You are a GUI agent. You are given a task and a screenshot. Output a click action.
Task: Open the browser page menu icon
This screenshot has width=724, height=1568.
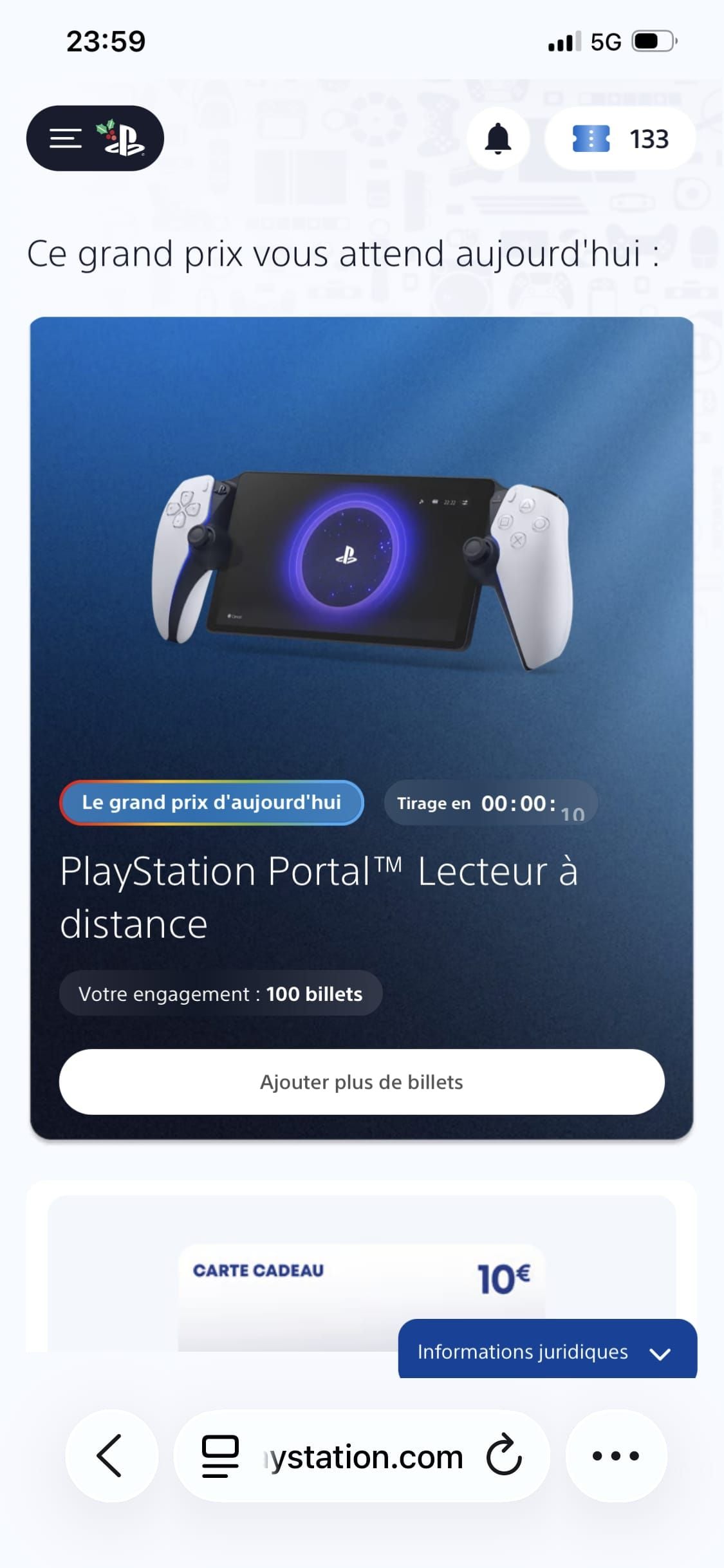click(x=220, y=1455)
